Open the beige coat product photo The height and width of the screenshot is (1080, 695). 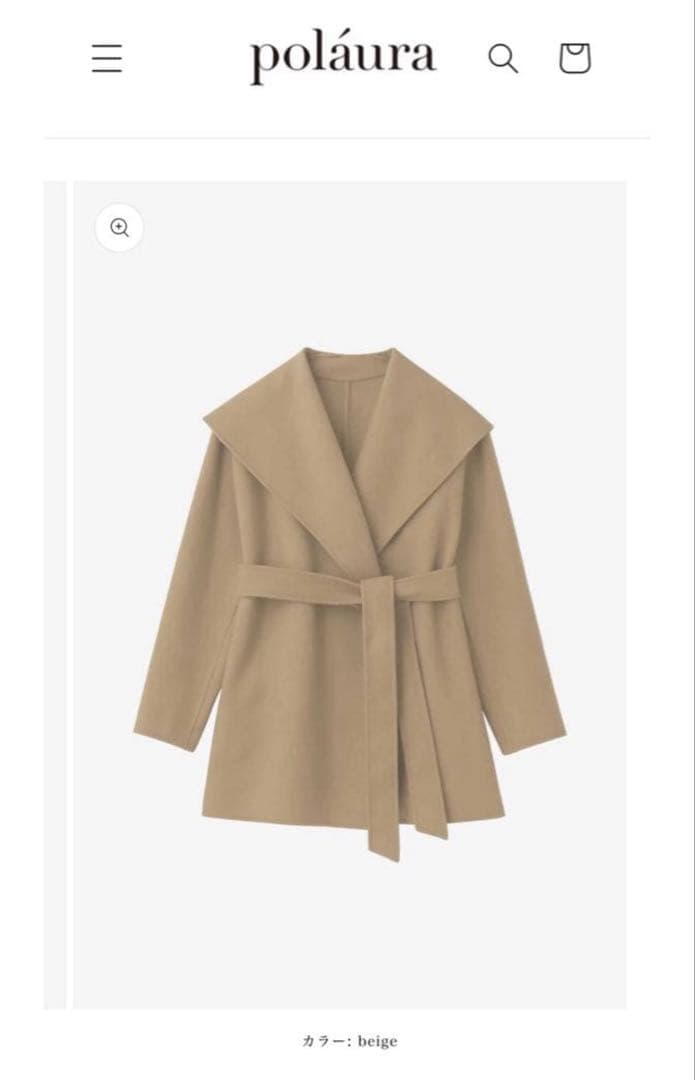pyautogui.click(x=350, y=600)
